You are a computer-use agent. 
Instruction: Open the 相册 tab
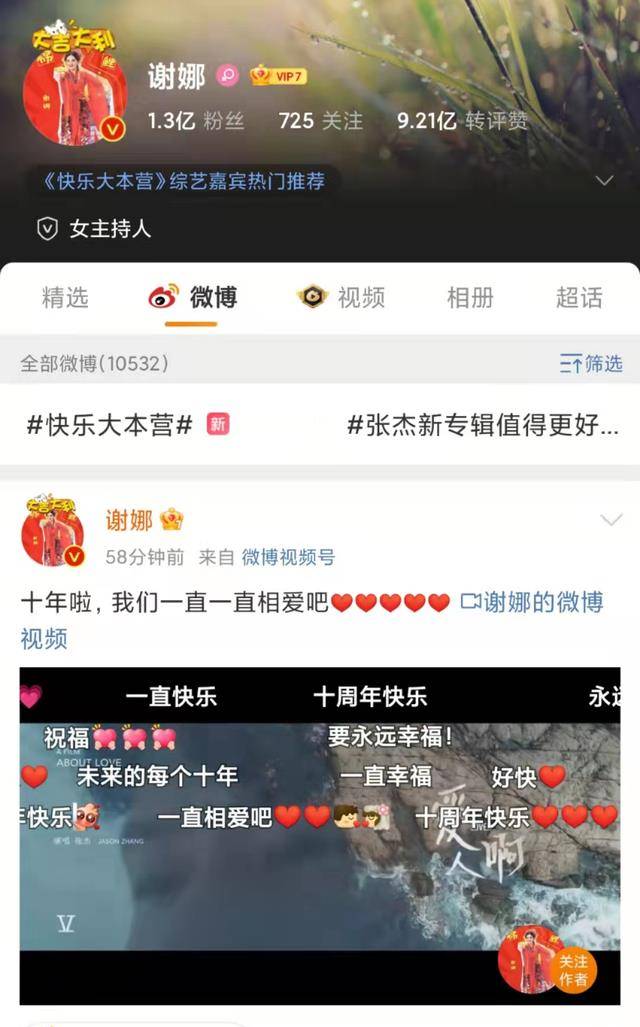[x=469, y=297]
